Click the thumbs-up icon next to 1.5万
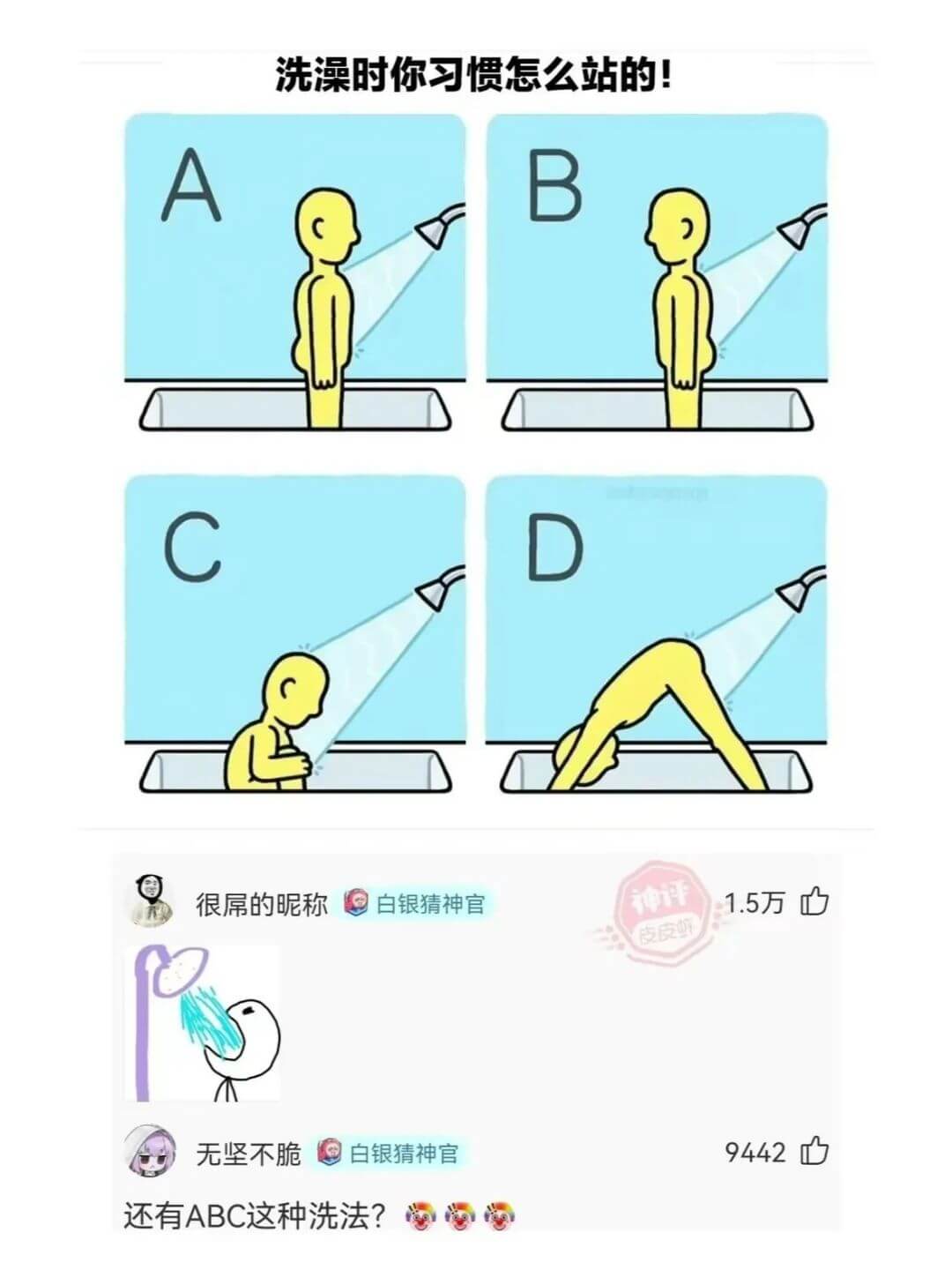The image size is (952, 1270). pos(815,902)
